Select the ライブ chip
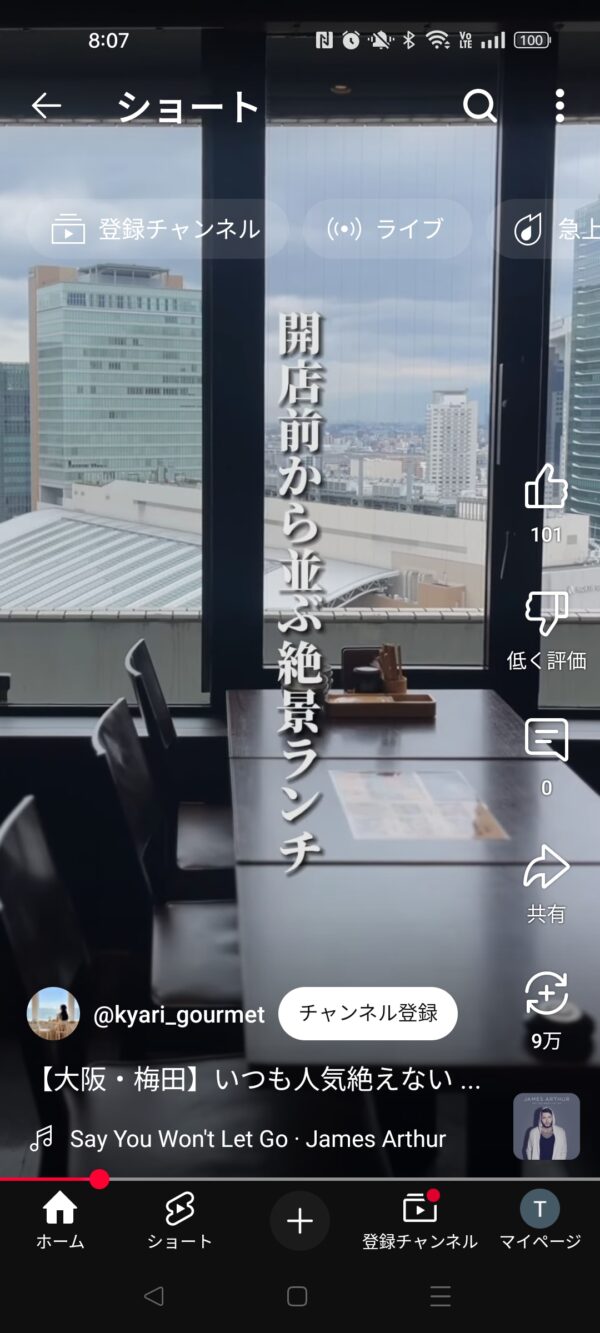The height and width of the screenshot is (1333, 600). pos(386,229)
